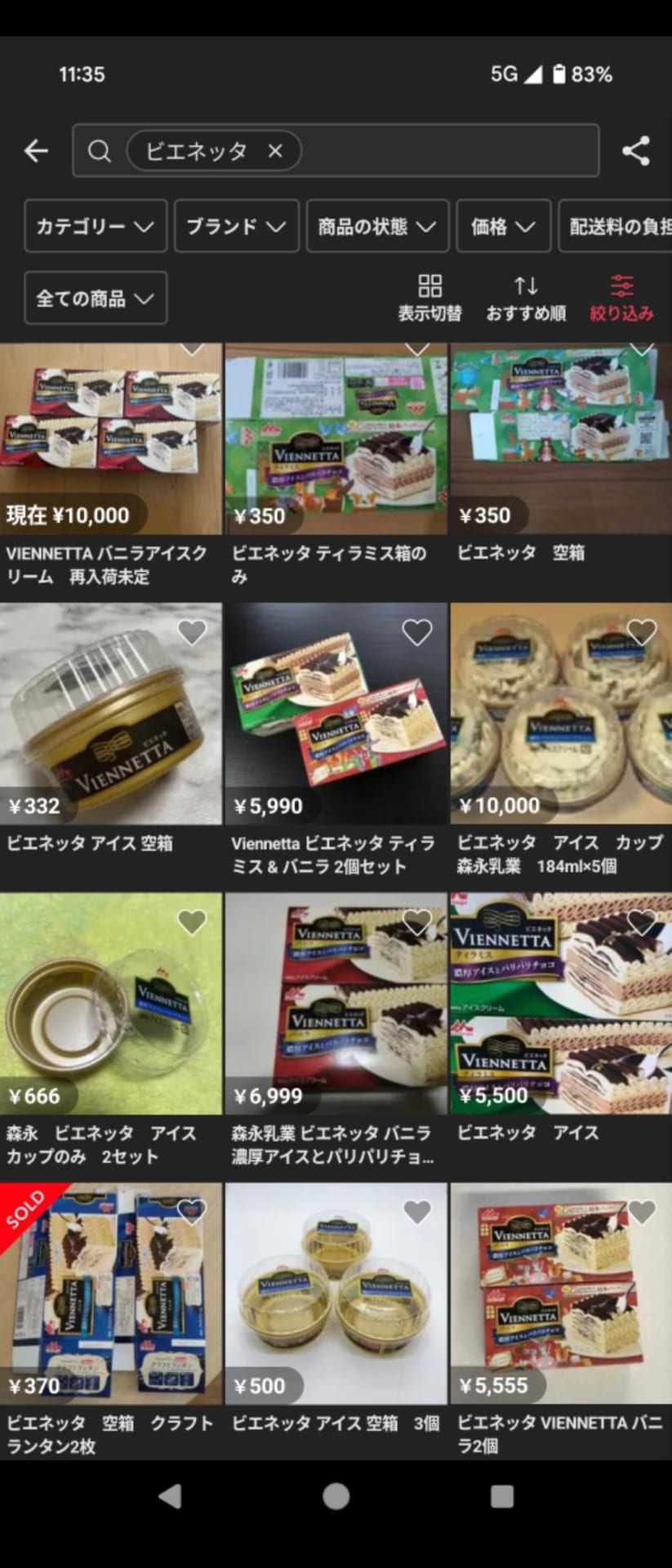This screenshot has width=672, height=1568.
Task: Expand the カテゴリー filter dropdown
Action: (x=96, y=226)
